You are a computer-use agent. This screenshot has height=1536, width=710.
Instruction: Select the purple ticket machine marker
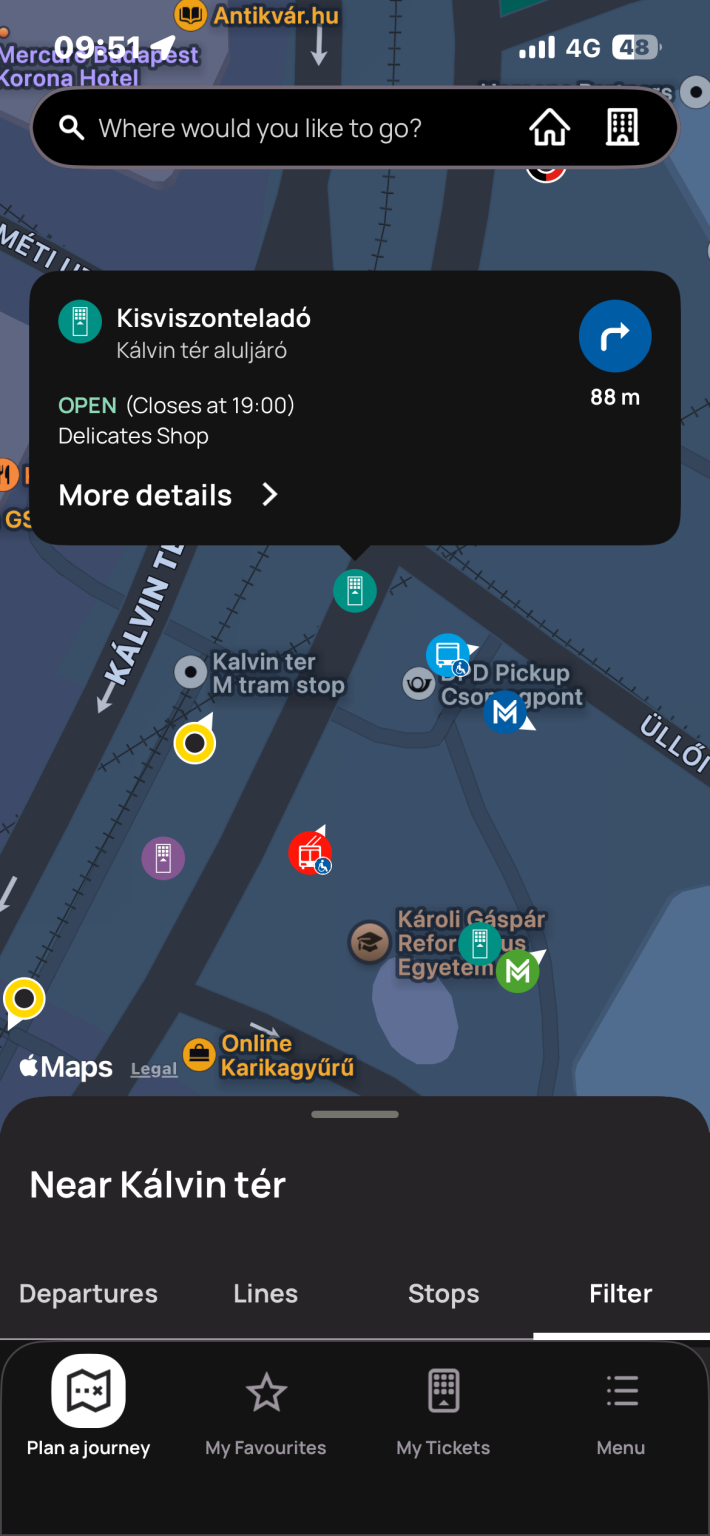(x=163, y=858)
